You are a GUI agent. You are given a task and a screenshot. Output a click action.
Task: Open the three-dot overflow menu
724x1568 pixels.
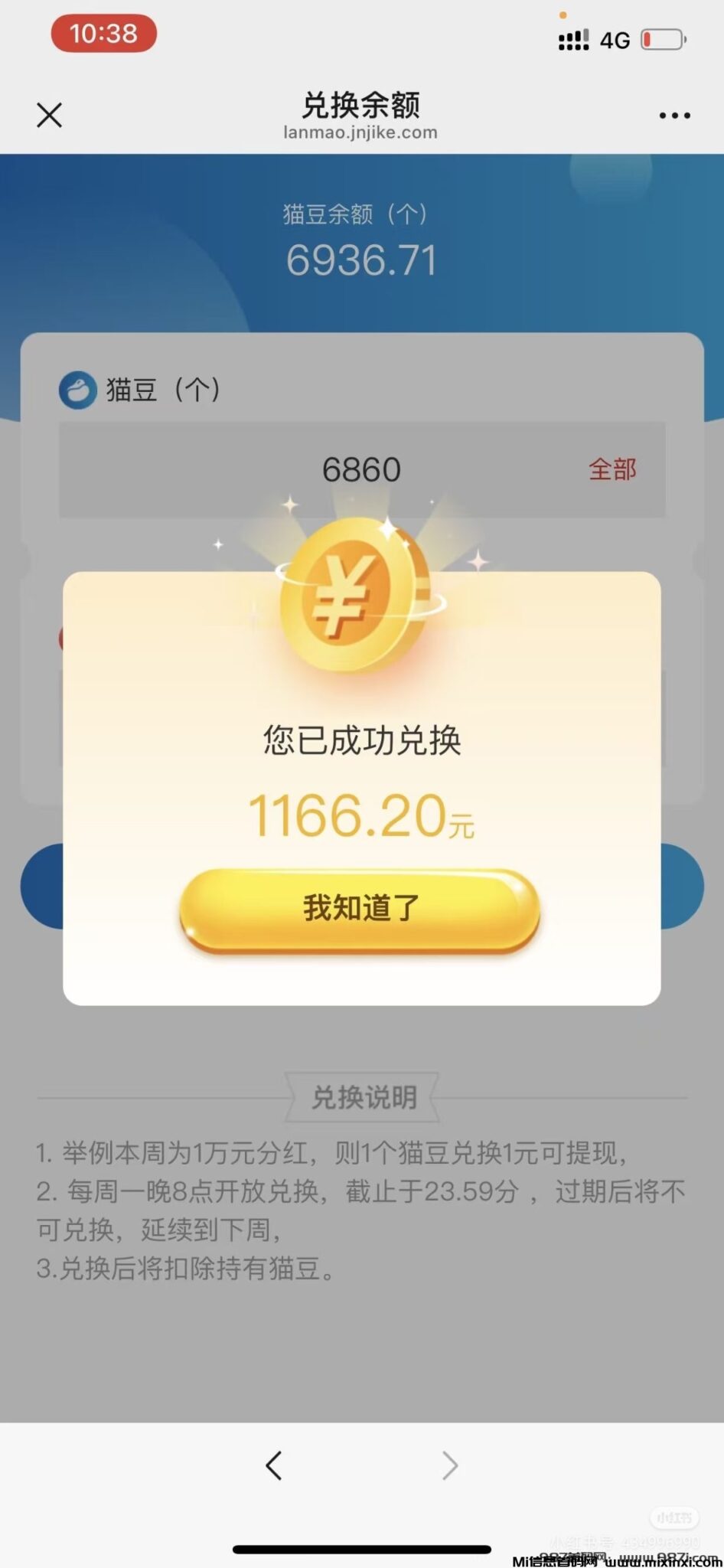tap(674, 116)
